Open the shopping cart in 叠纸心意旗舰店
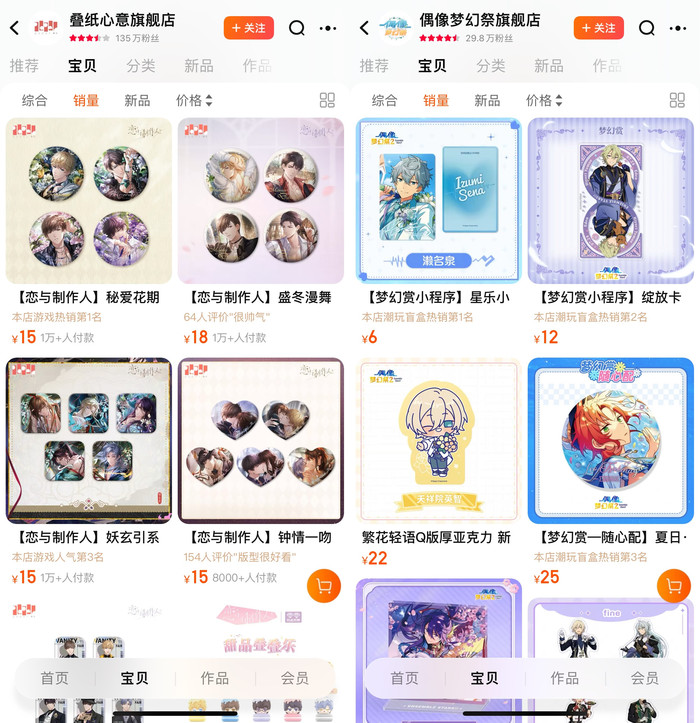Viewport: 700px width, 723px height. (x=323, y=586)
